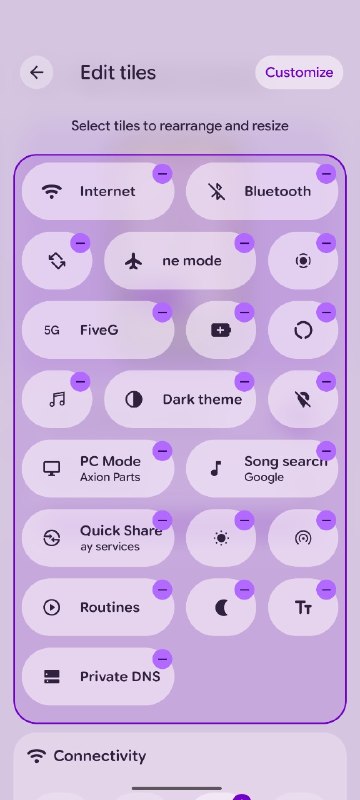Select the Airplane mode tile
The width and height of the screenshot is (360, 800).
(x=180, y=261)
